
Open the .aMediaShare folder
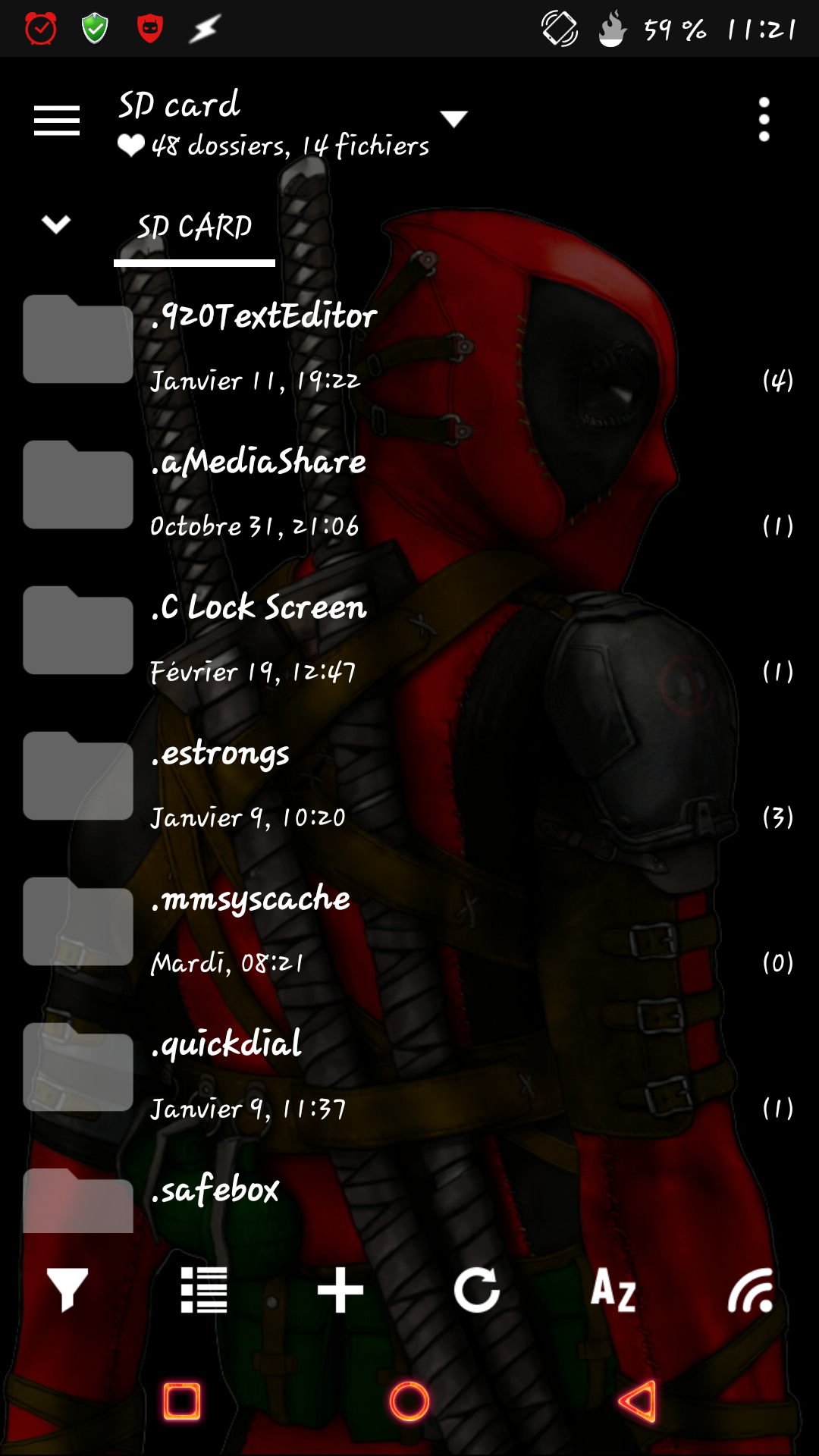409,491
